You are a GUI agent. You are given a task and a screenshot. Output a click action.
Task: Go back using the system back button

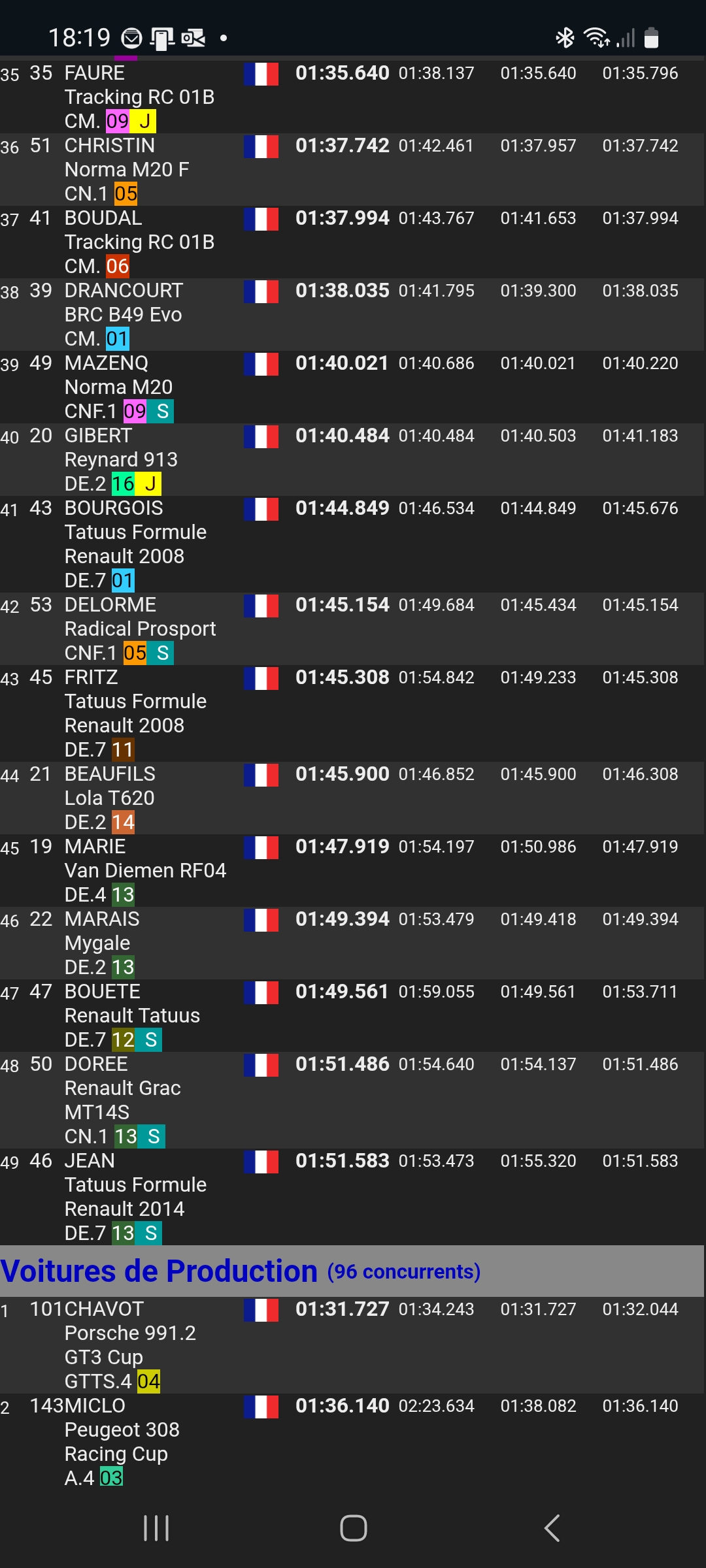[552, 1528]
